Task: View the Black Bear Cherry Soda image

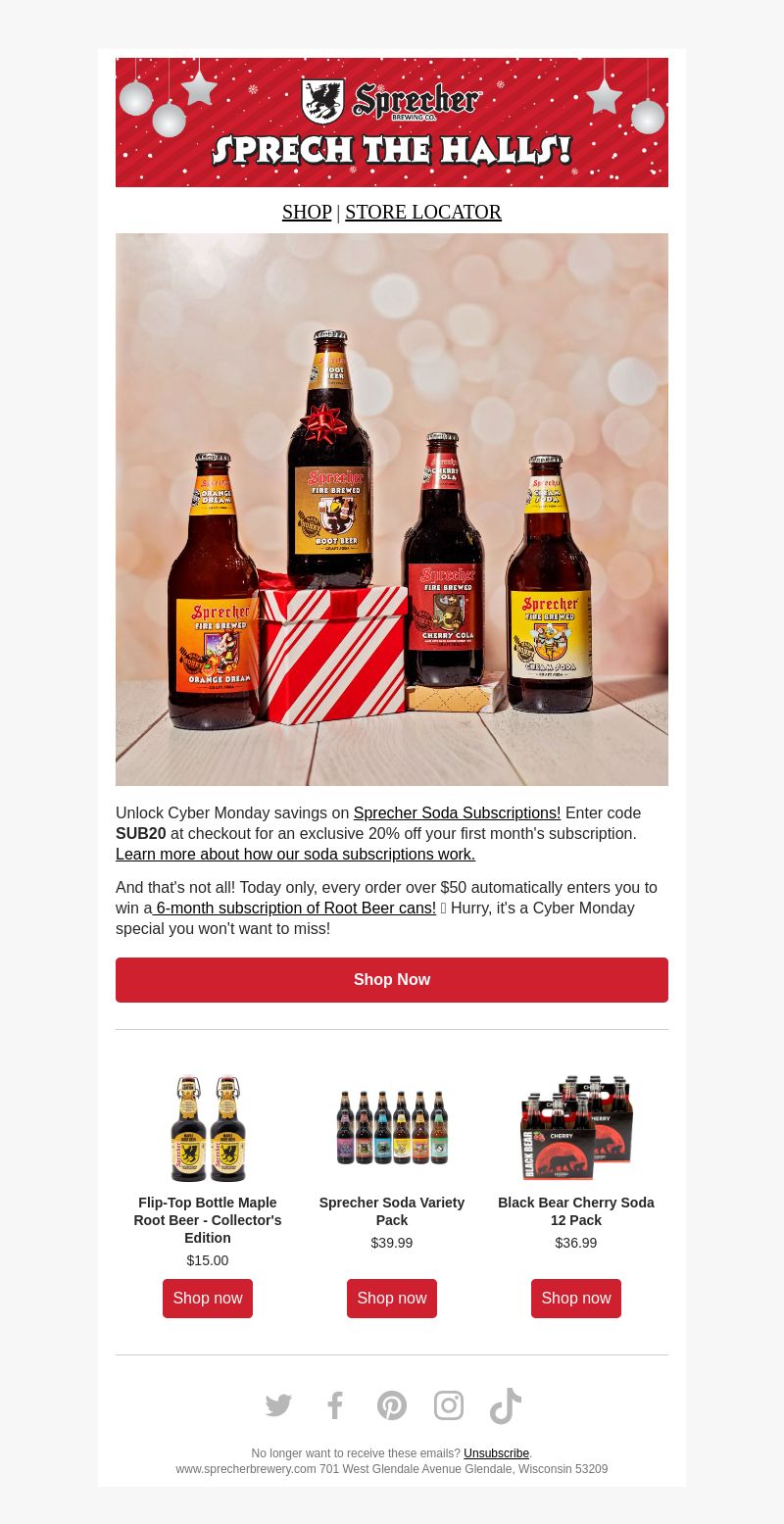Action: [576, 1128]
